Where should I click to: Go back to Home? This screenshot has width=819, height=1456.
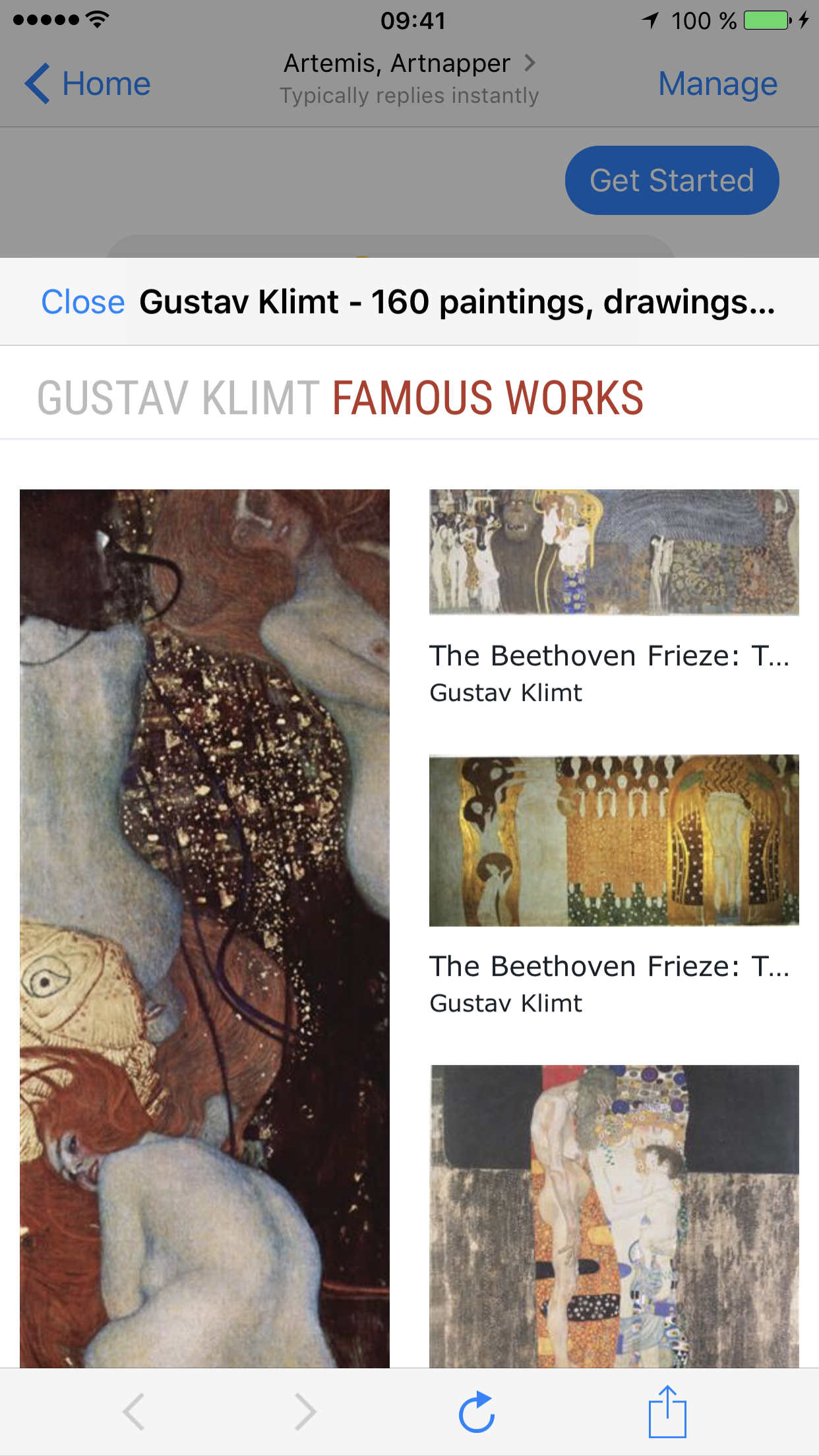88,84
